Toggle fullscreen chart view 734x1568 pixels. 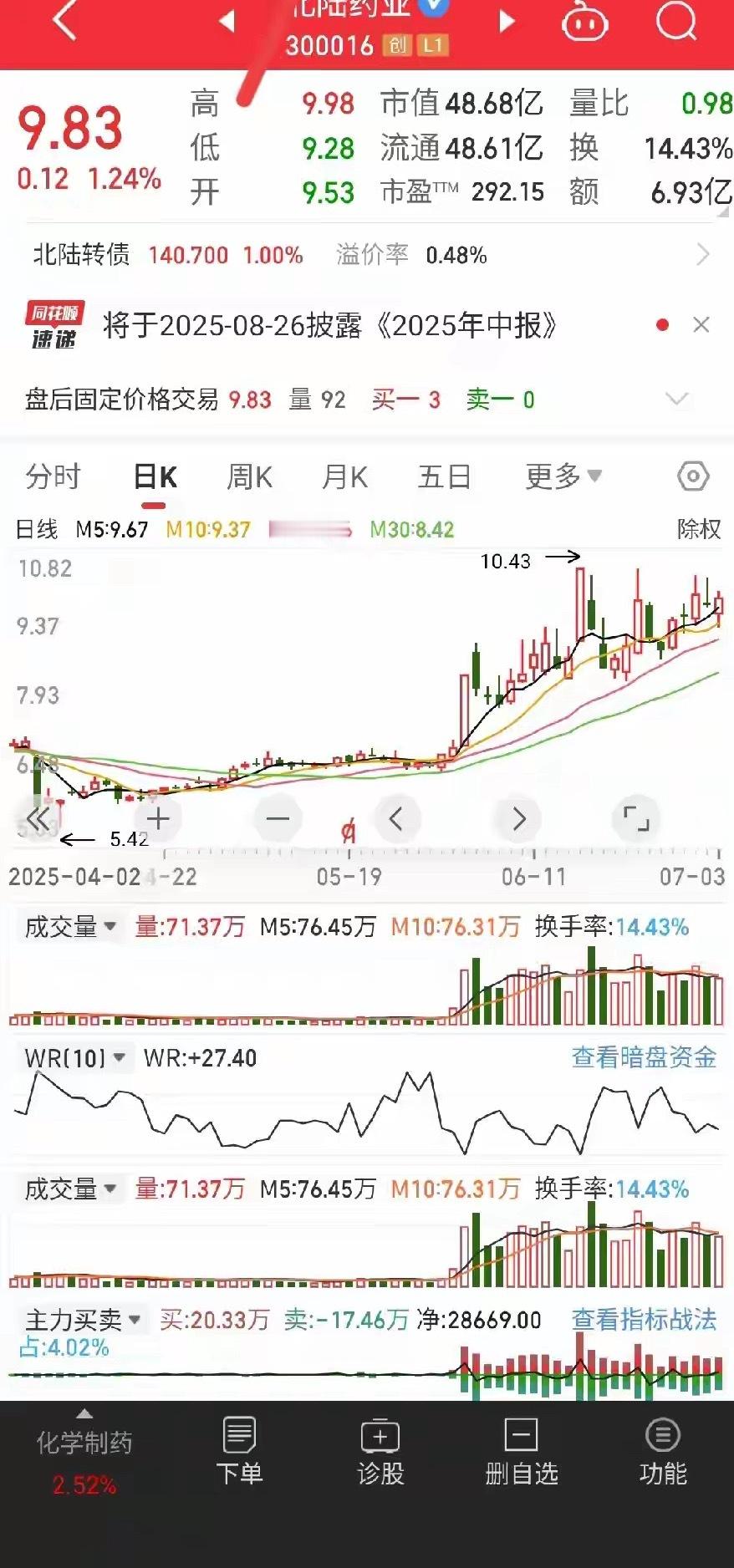point(636,818)
